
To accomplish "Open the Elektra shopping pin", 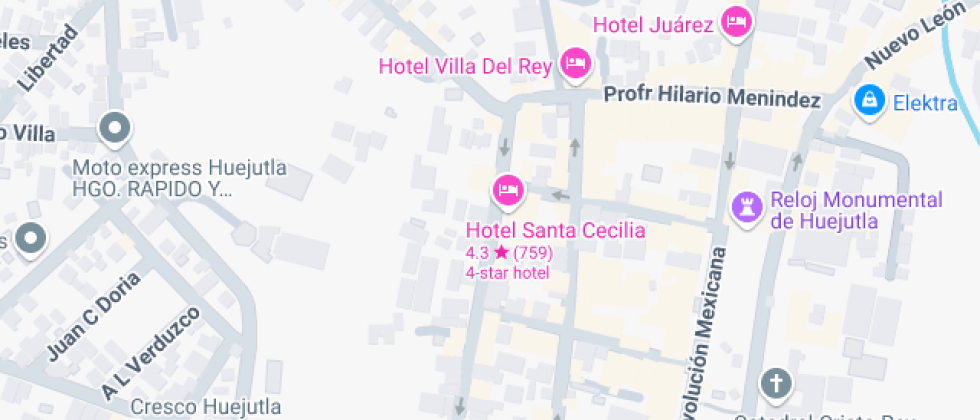I will pyautogui.click(x=868, y=99).
